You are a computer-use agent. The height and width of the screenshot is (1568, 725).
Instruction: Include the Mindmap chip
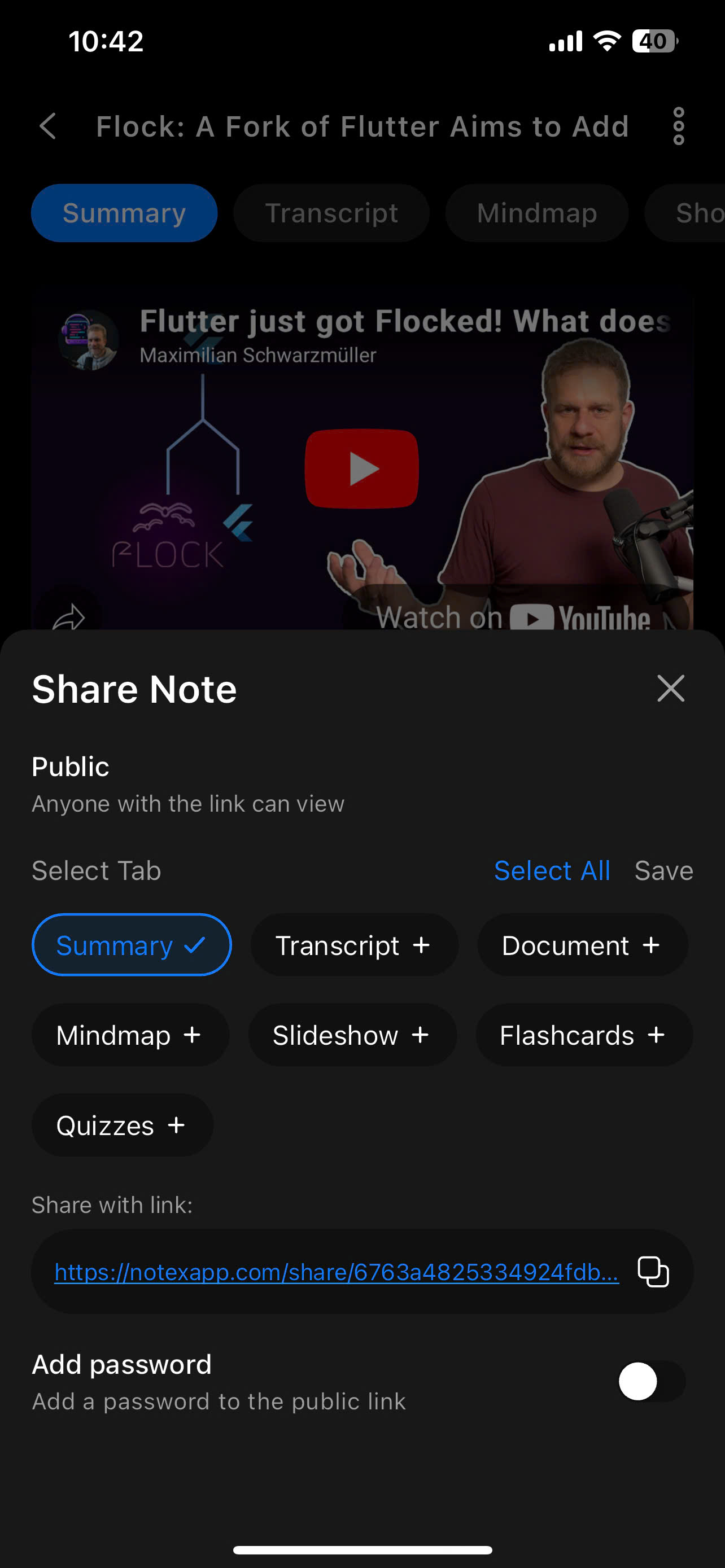[130, 1035]
